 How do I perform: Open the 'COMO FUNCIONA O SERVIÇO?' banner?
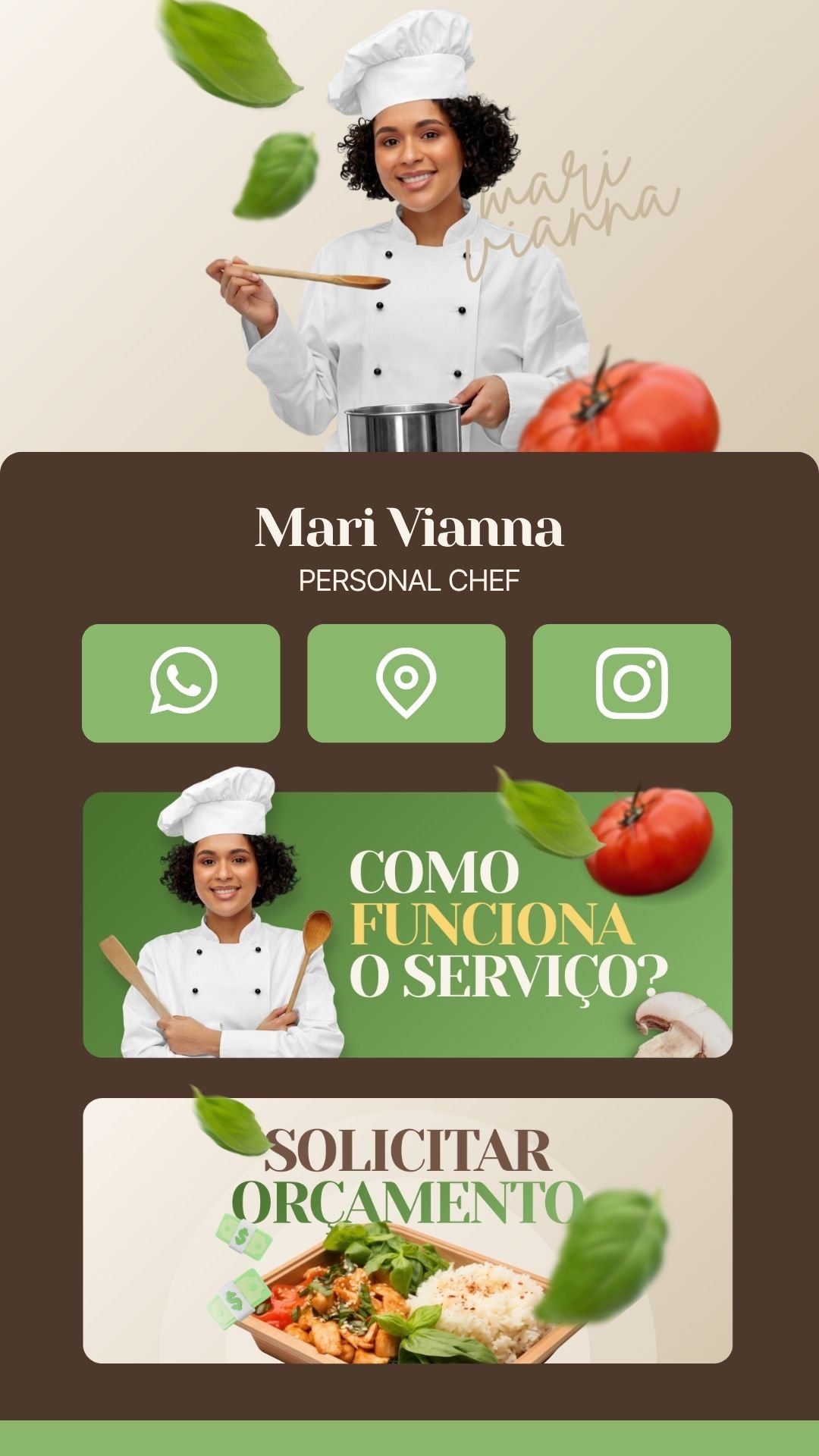pyautogui.click(x=409, y=924)
